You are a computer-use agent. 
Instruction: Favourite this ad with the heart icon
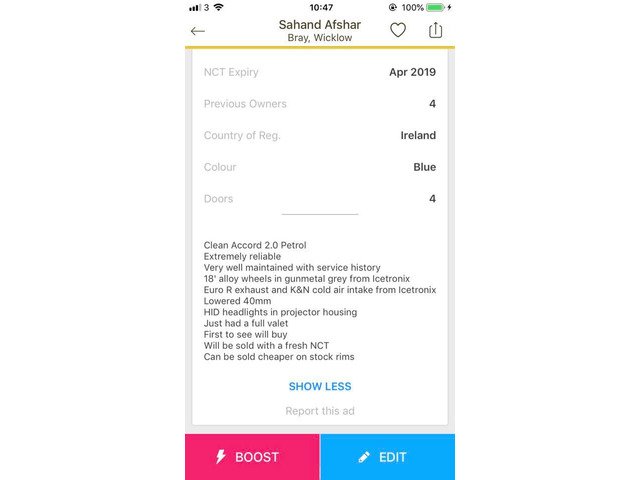coord(398,30)
